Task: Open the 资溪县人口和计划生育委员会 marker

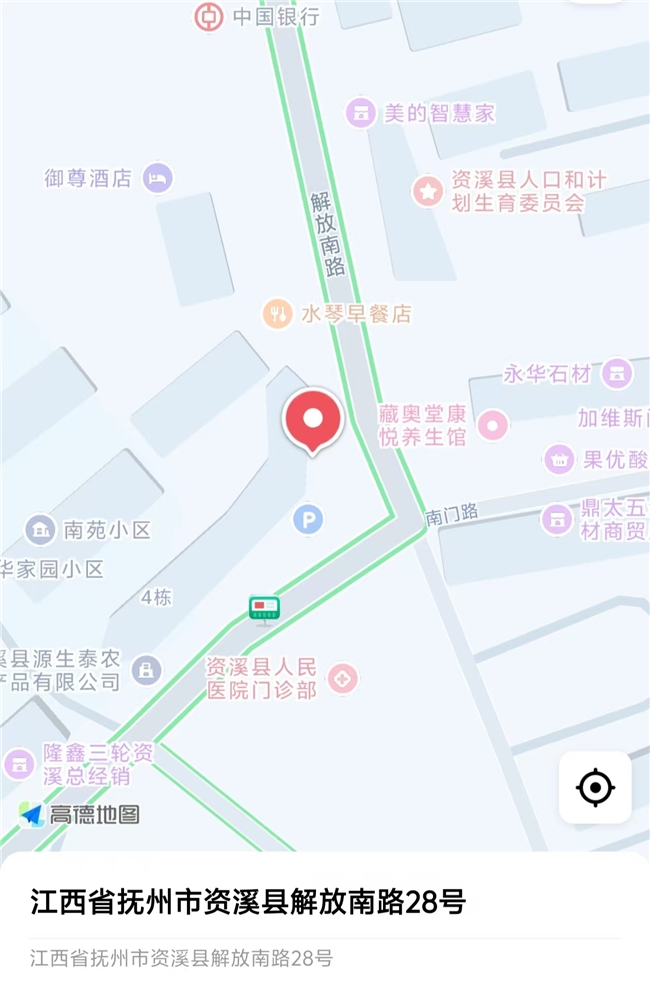Action: tap(428, 191)
